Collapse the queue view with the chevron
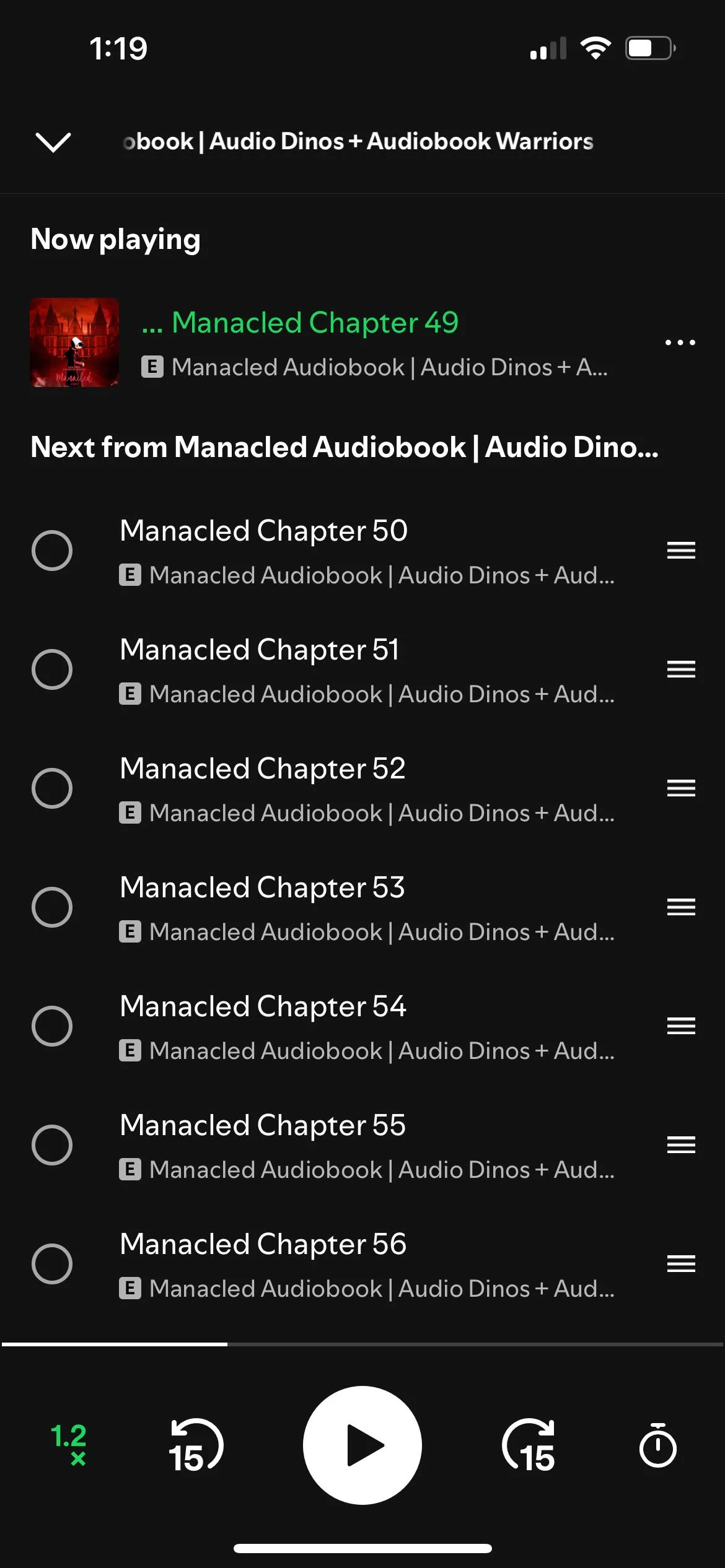Screen dimensions: 725x1568 [x=53, y=141]
